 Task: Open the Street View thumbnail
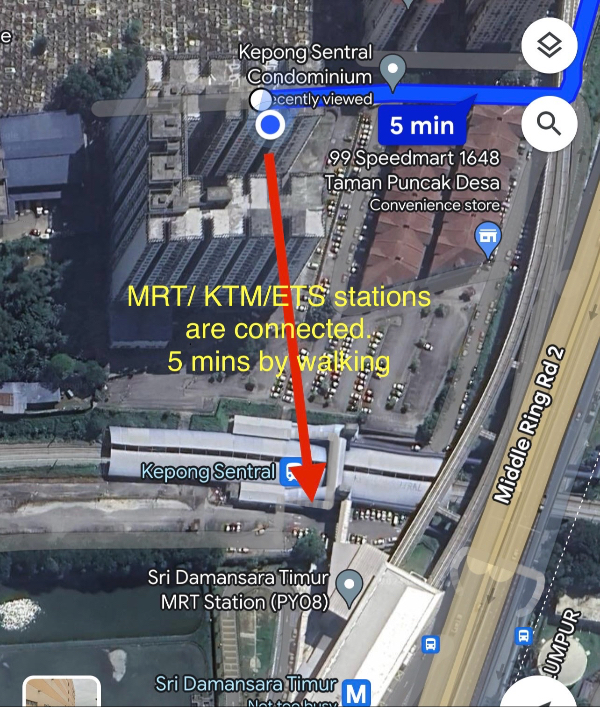(62, 692)
